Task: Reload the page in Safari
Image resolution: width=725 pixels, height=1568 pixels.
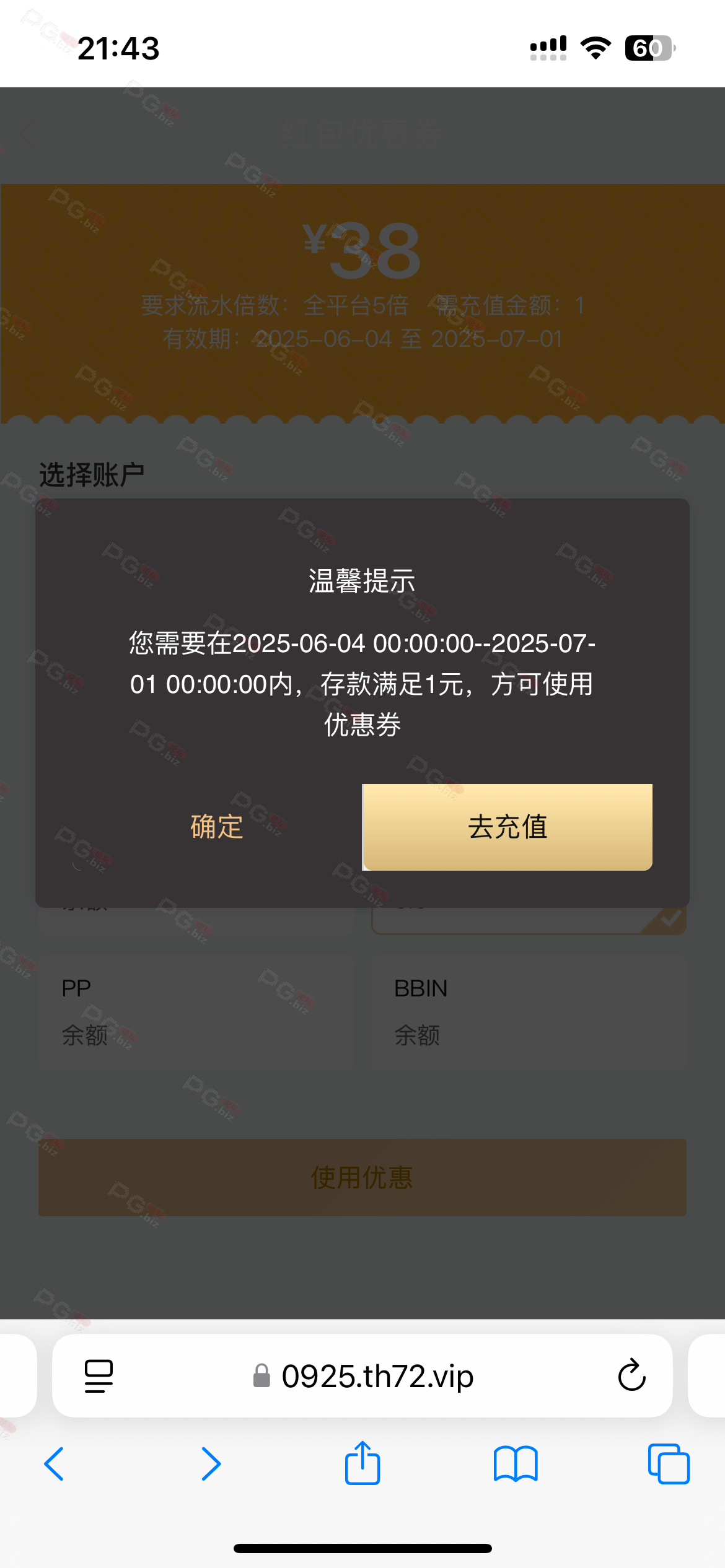Action: [x=631, y=1375]
